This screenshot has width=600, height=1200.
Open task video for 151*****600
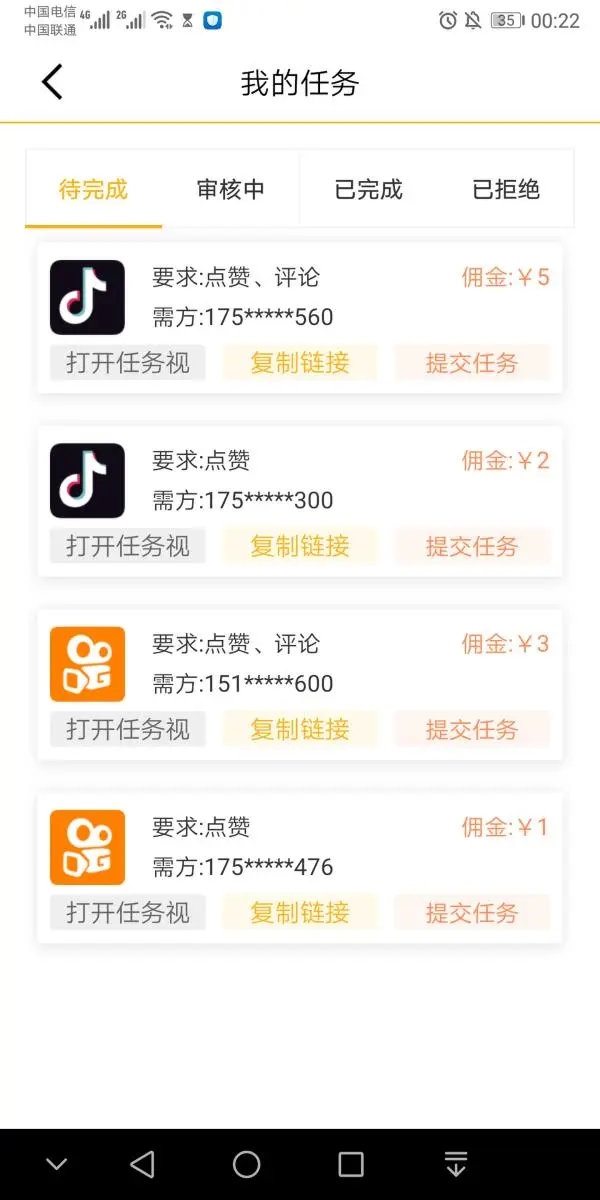tap(128, 729)
